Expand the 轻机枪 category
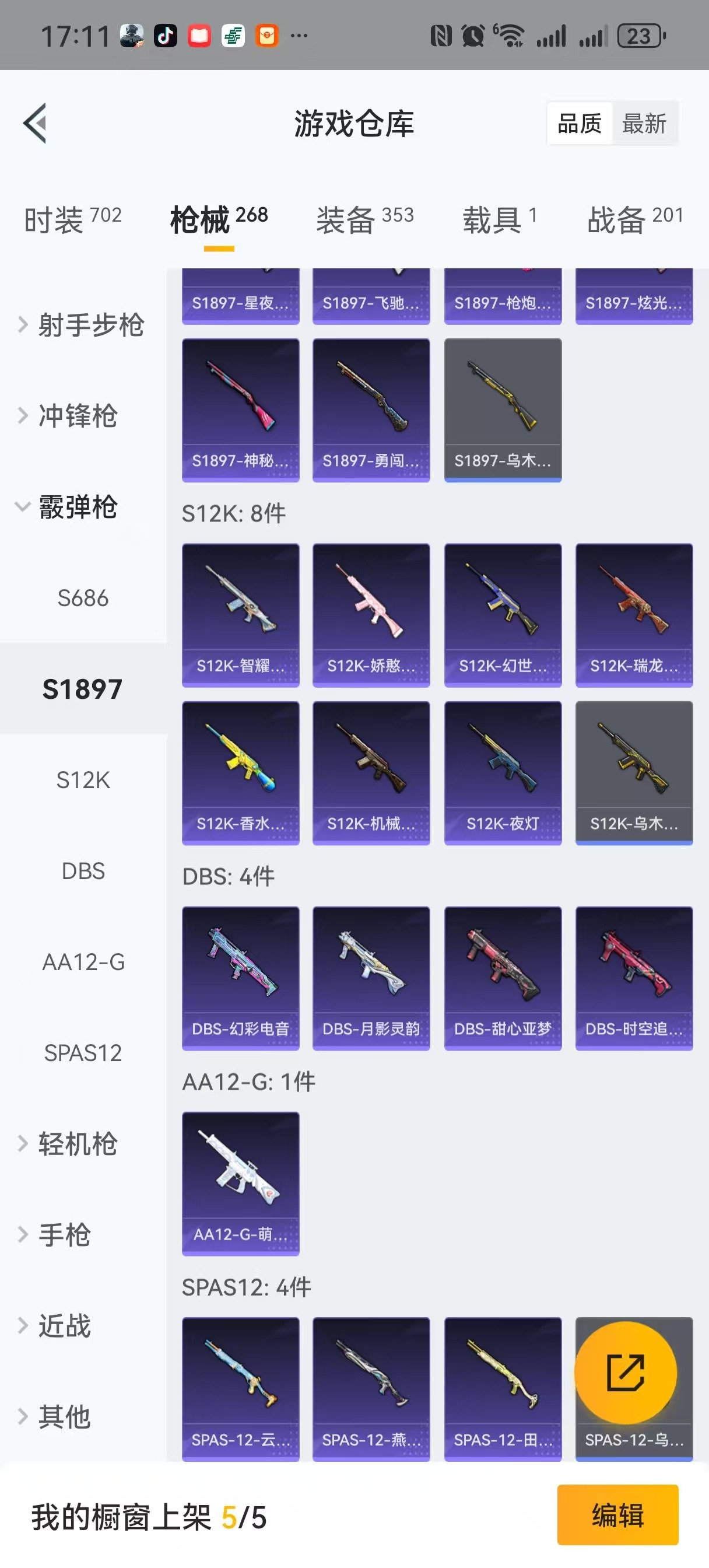The height and width of the screenshot is (1568, 709). click(78, 1144)
